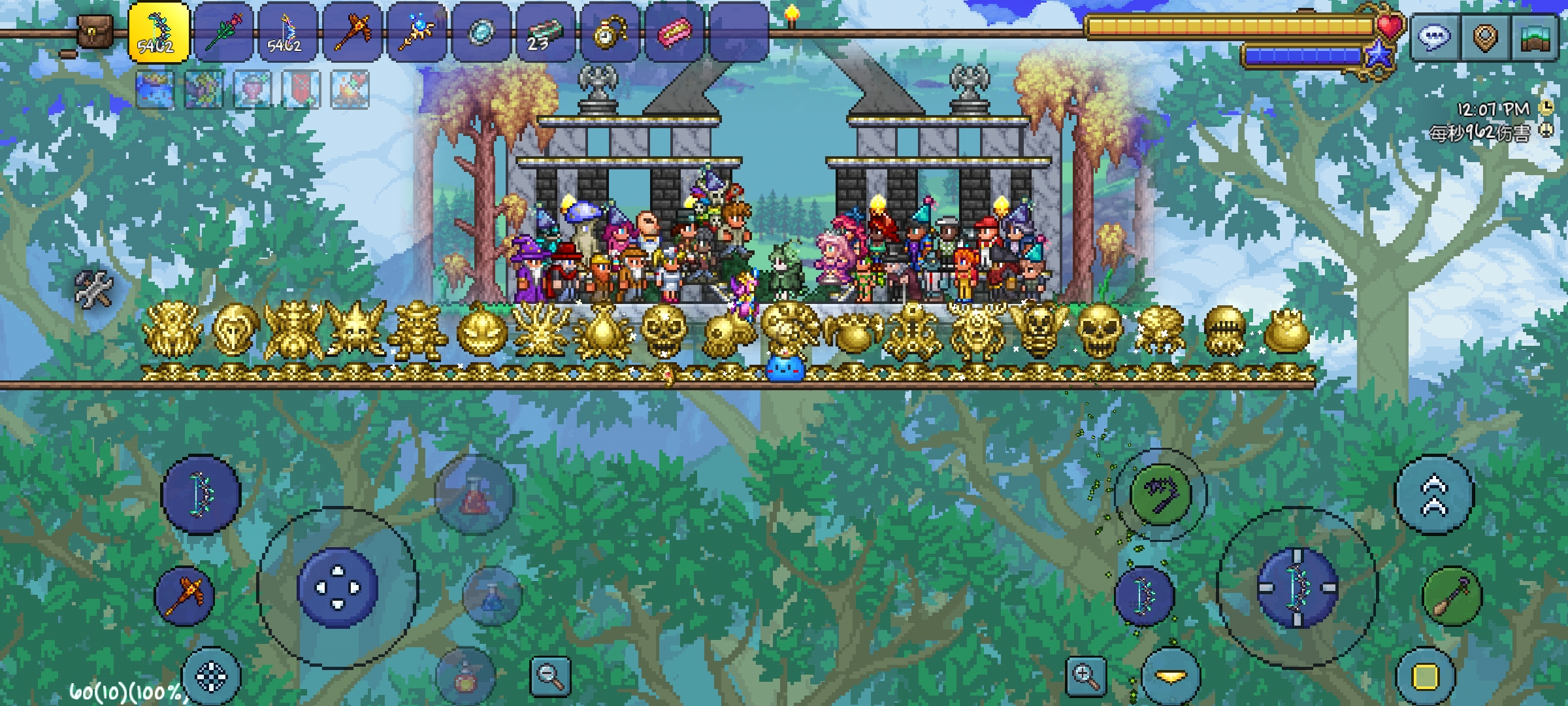This screenshot has width=1568, height=706.
Task: Select the gold pocket watch hotbar slot
Action: coord(609,33)
